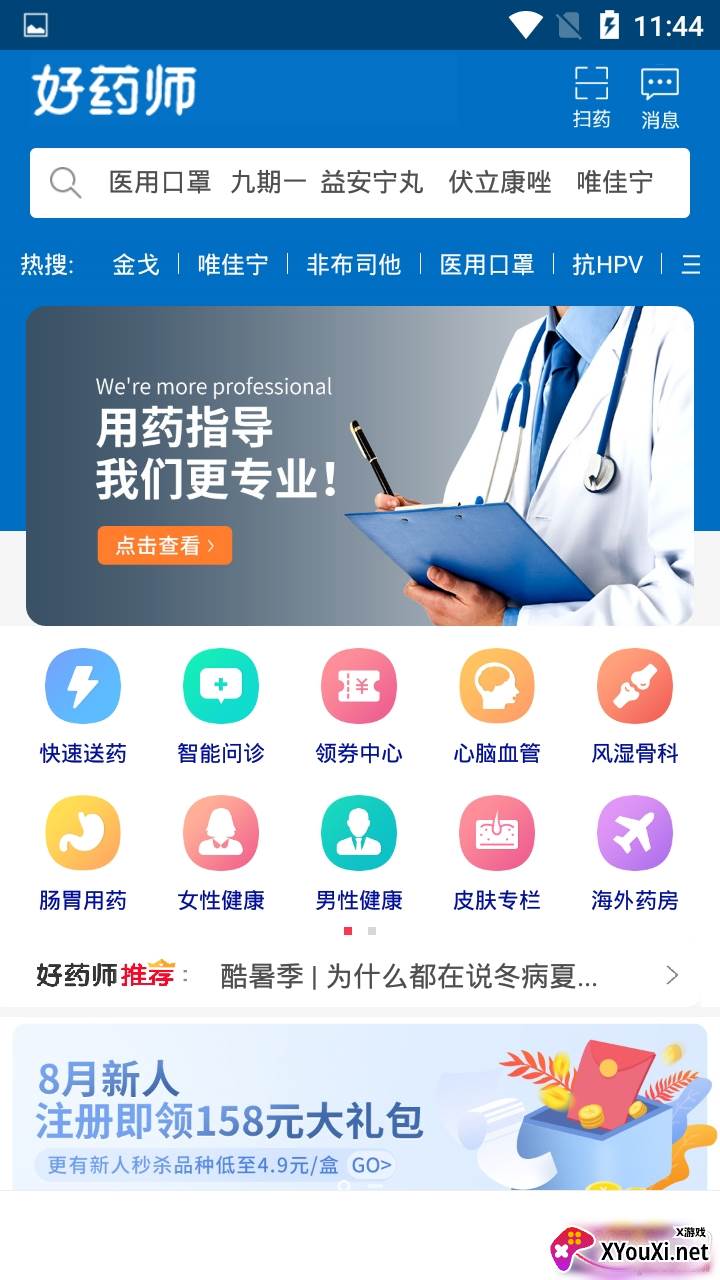Select hot search term 抗HPV

point(607,264)
